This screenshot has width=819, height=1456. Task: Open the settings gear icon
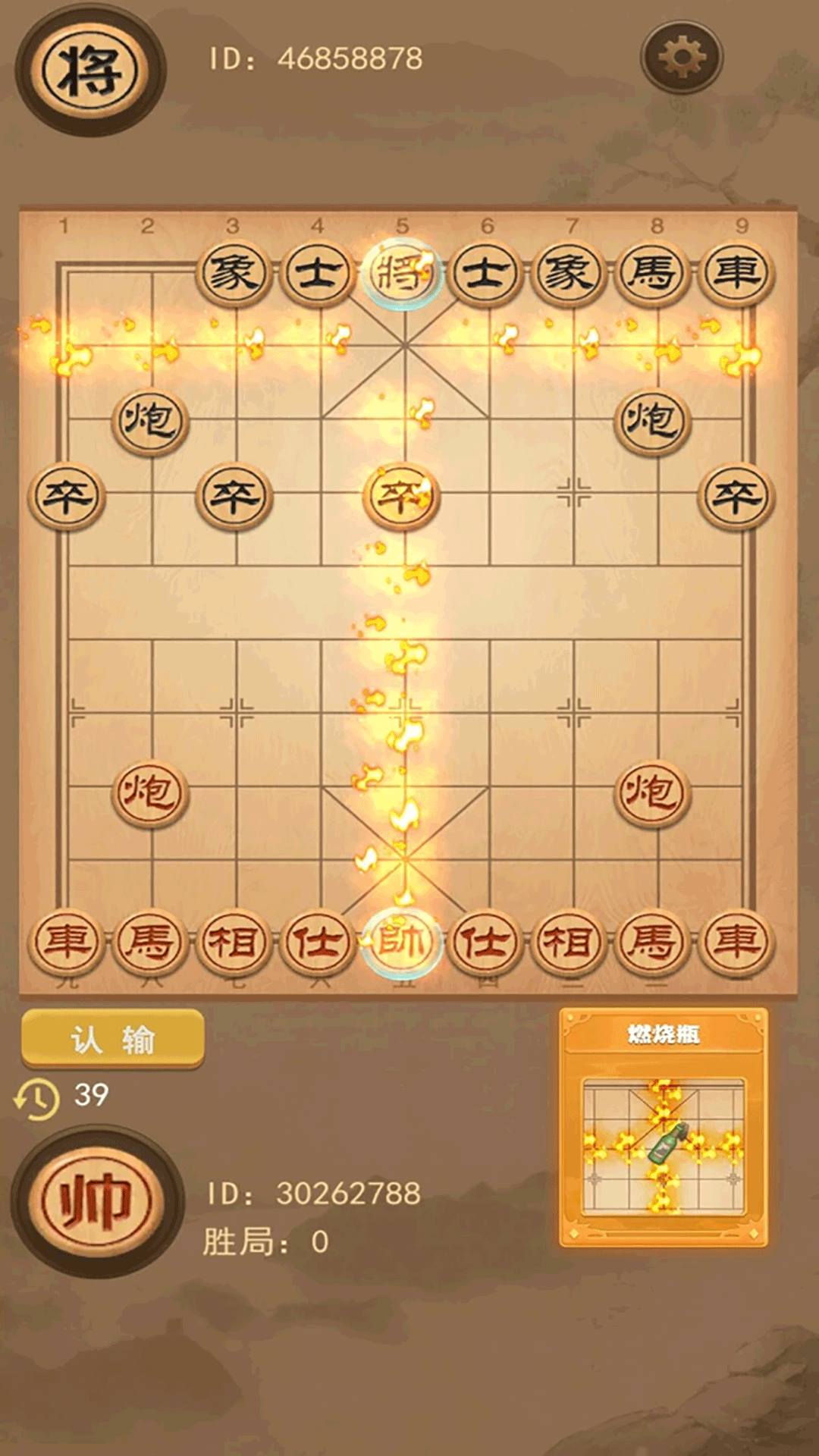[681, 58]
